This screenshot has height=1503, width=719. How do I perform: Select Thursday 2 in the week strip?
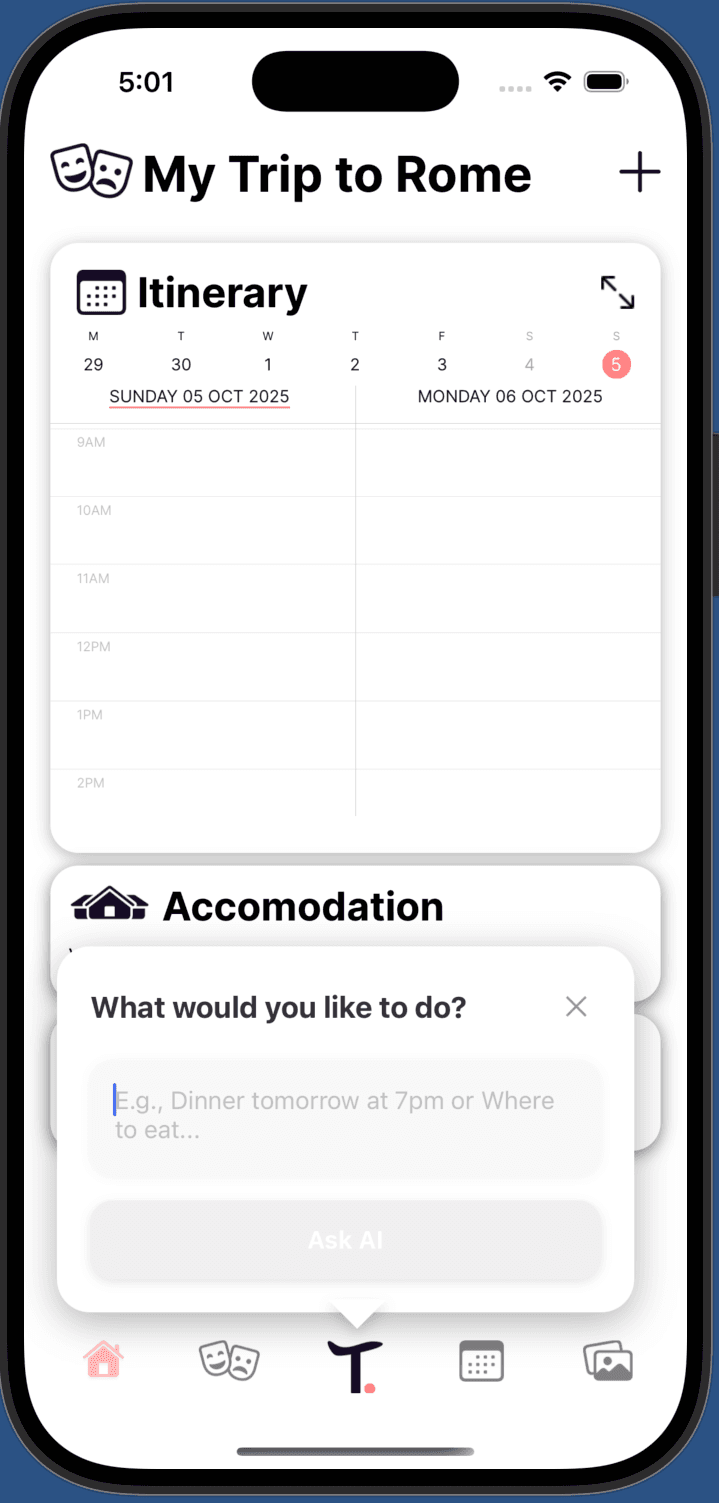coord(355,364)
